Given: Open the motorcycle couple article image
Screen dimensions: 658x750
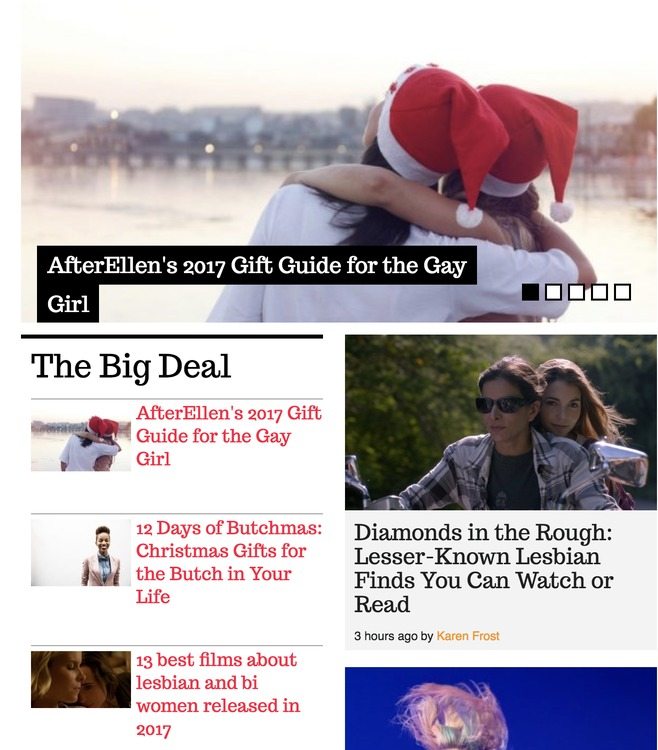Looking at the screenshot, I should (x=500, y=422).
